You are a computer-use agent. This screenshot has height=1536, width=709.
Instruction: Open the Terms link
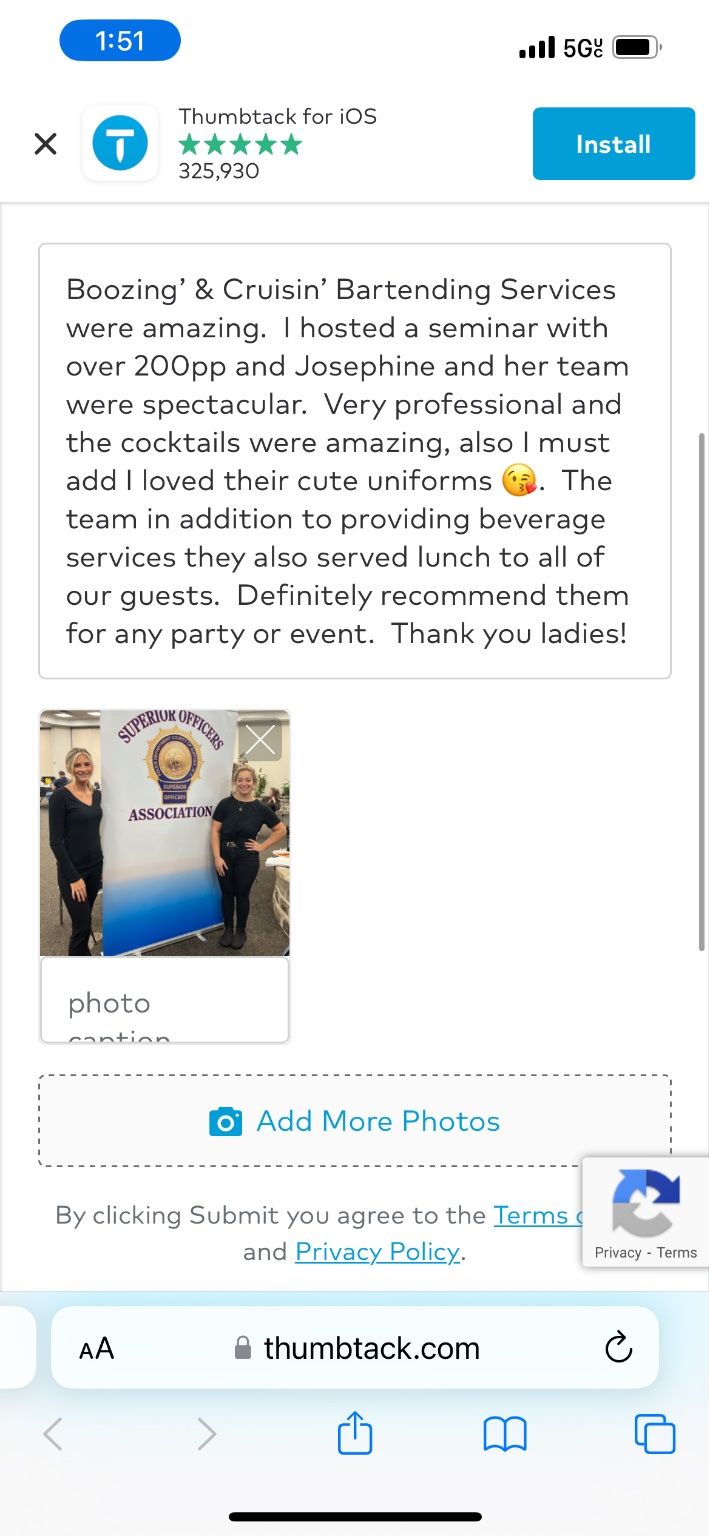pyautogui.click(x=532, y=1216)
